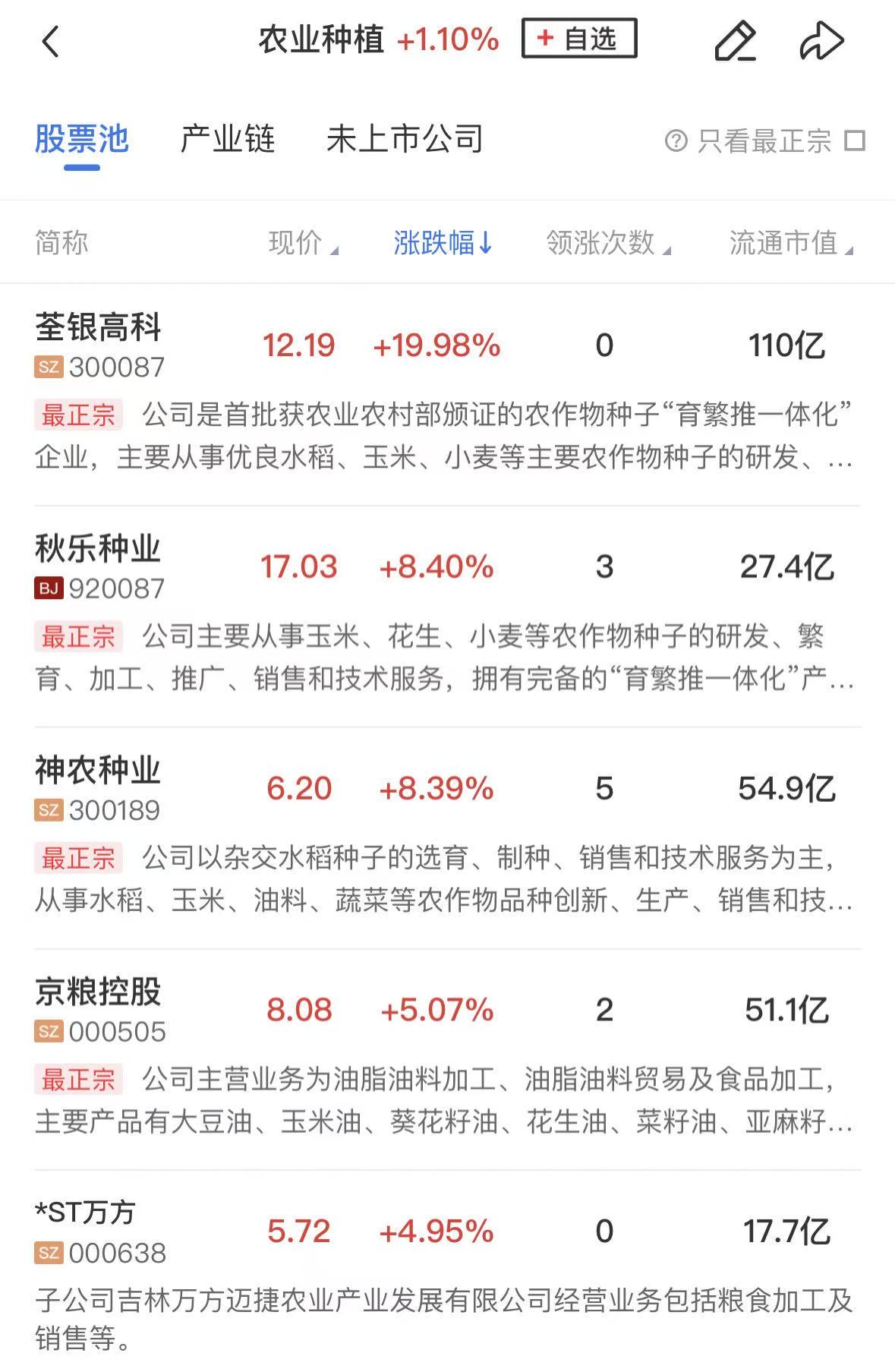Open the 京粮控股 stock row
This screenshot has width=895, height=1372.
point(99,1010)
